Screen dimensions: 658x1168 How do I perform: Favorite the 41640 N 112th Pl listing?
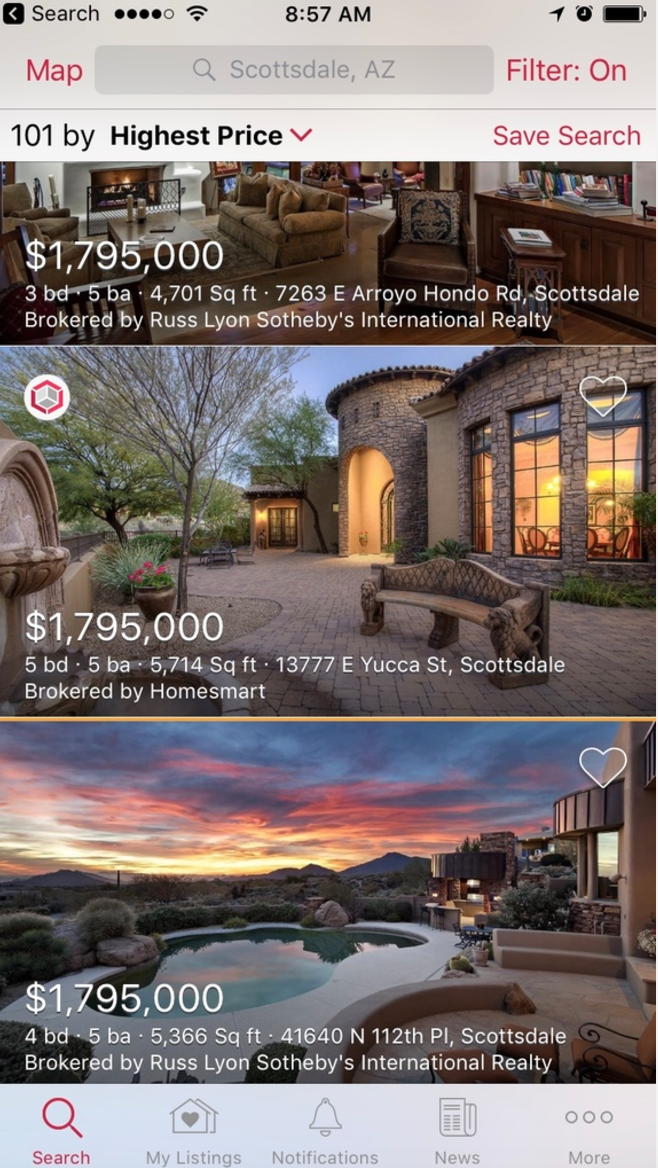(604, 767)
